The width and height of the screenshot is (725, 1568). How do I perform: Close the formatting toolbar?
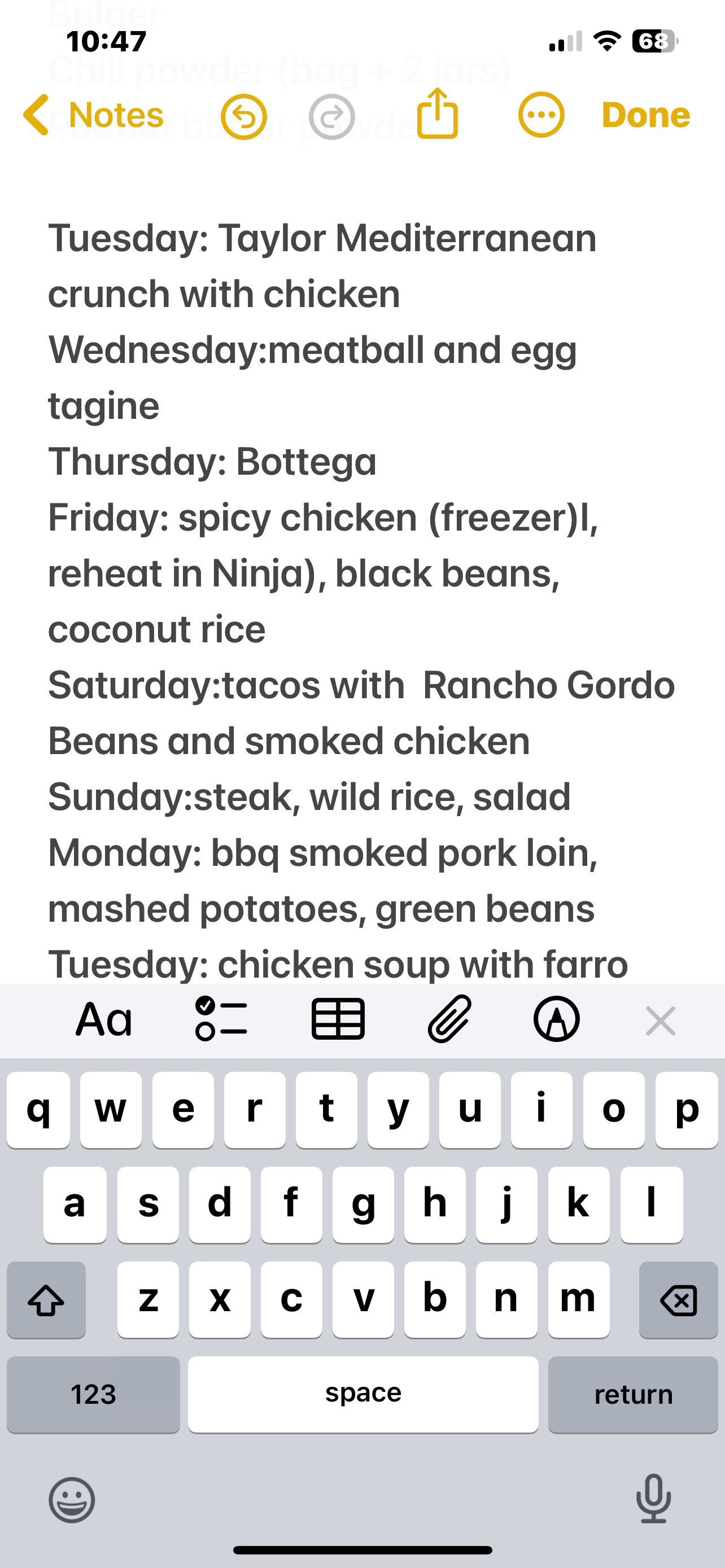point(661,1021)
